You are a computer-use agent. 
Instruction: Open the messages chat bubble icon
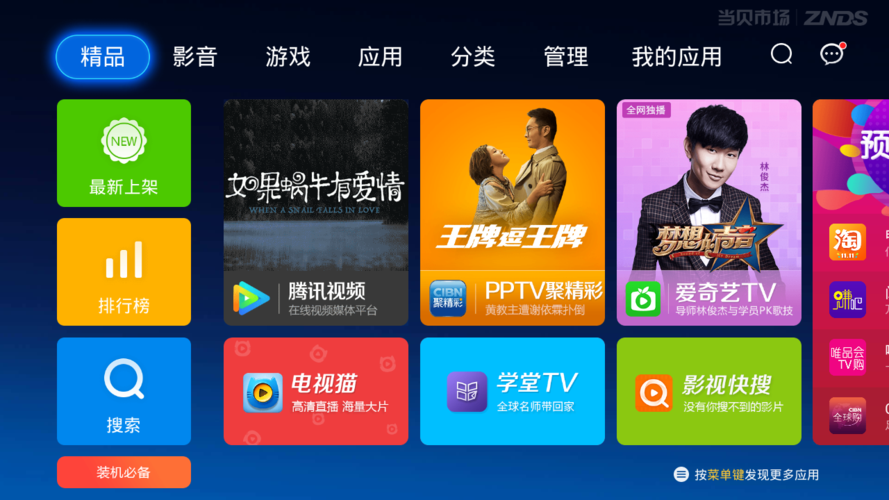pyautogui.click(x=831, y=54)
